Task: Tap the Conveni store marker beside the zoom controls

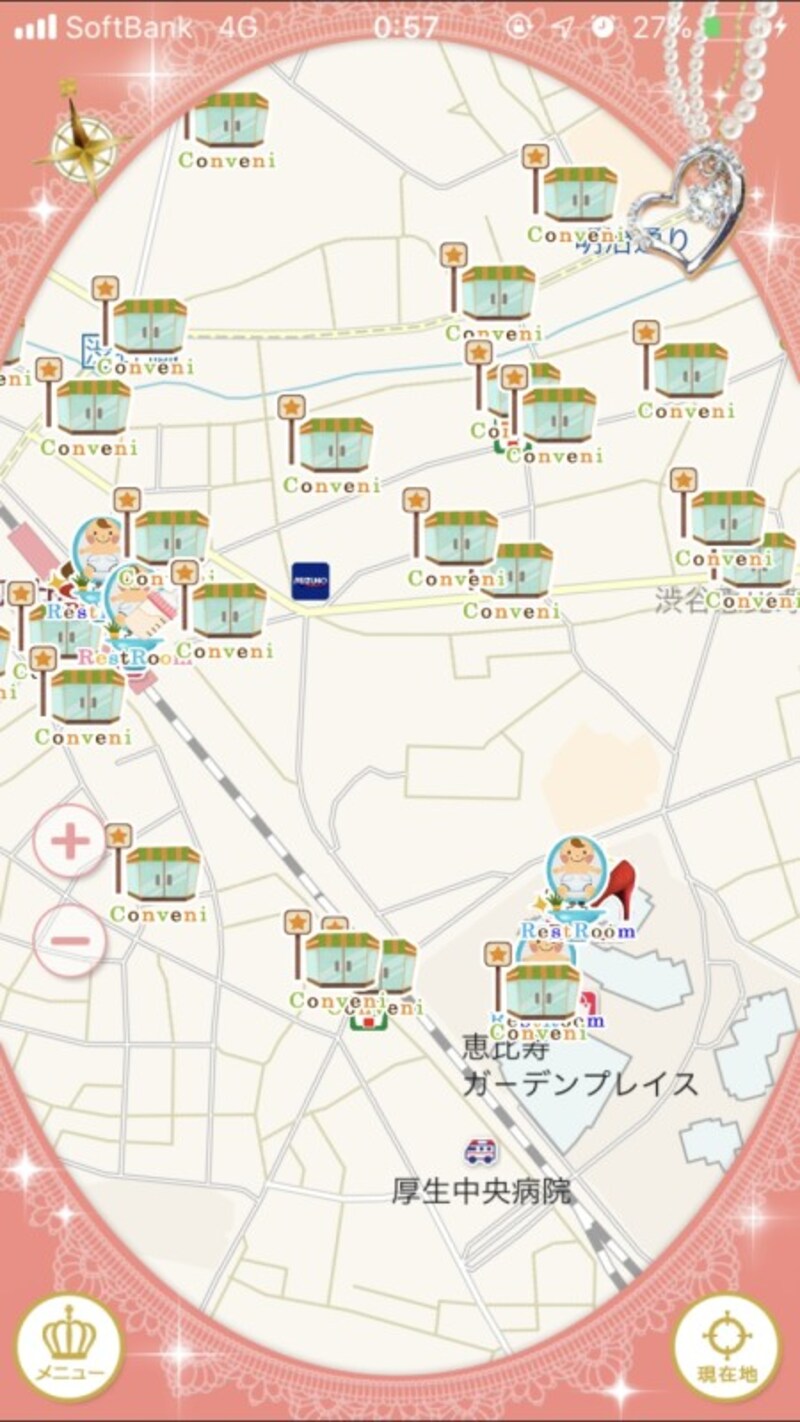Action: point(160,875)
